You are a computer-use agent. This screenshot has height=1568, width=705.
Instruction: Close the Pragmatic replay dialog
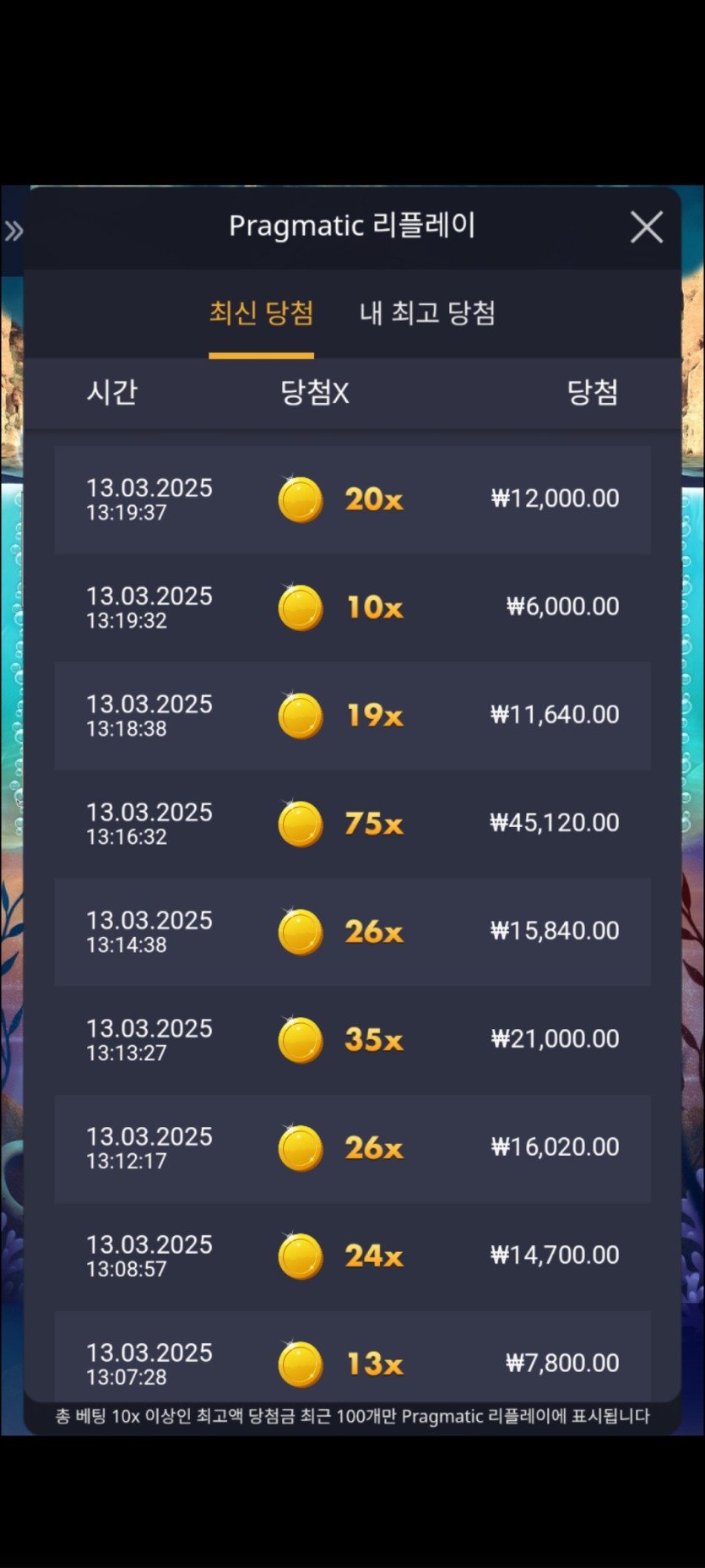pos(647,227)
